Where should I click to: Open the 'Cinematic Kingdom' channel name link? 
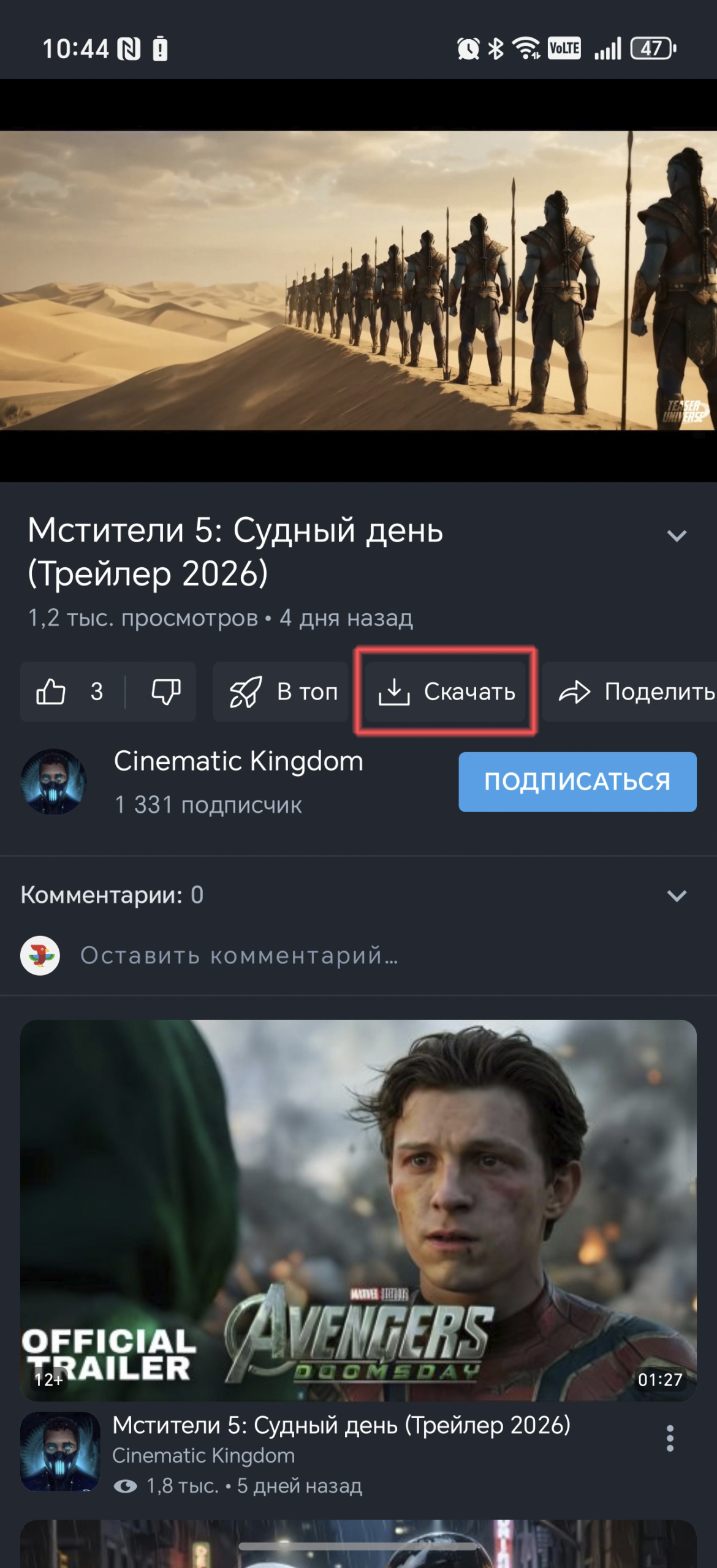[238, 761]
